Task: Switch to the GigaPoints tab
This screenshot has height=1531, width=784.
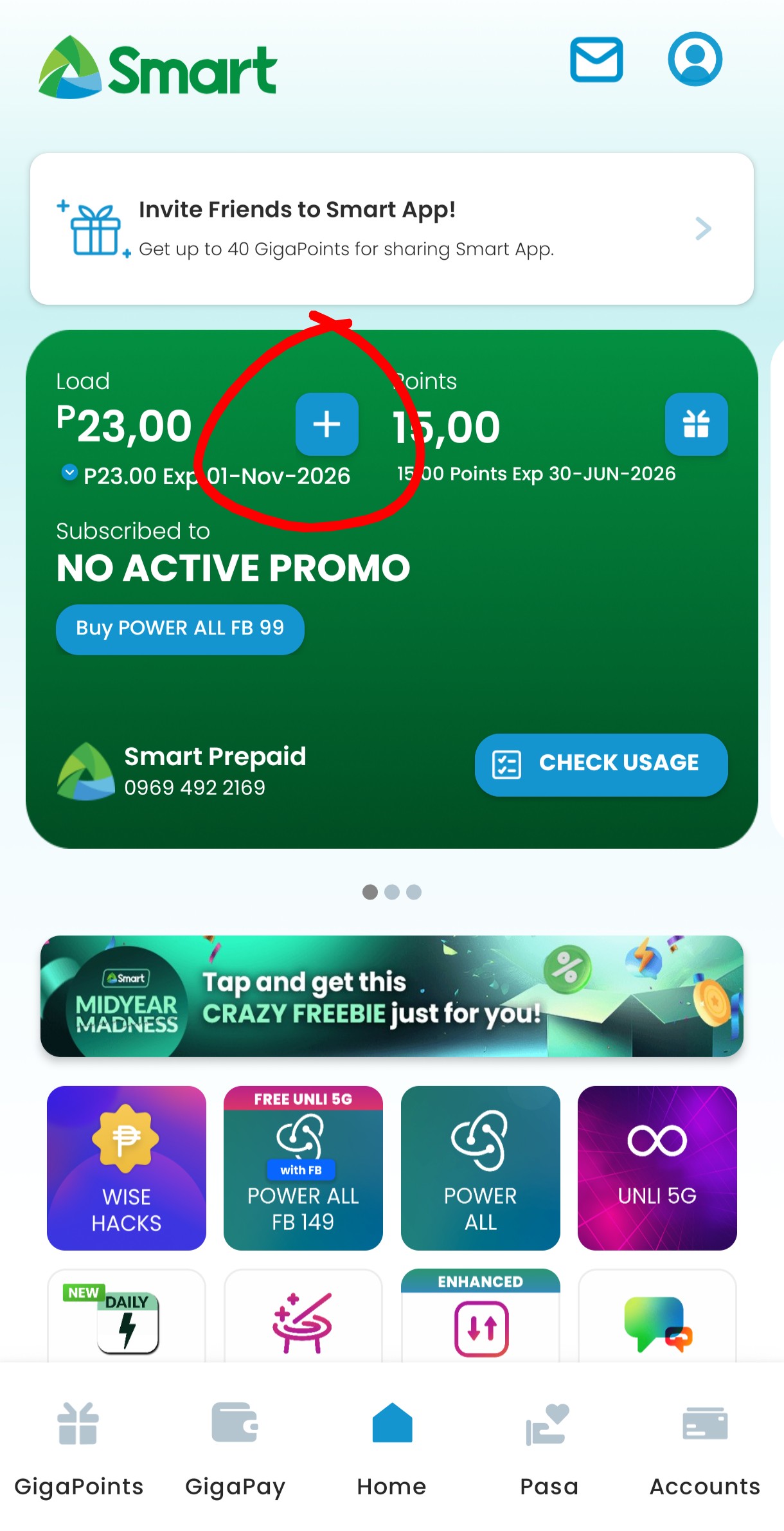Action: tap(78, 1447)
